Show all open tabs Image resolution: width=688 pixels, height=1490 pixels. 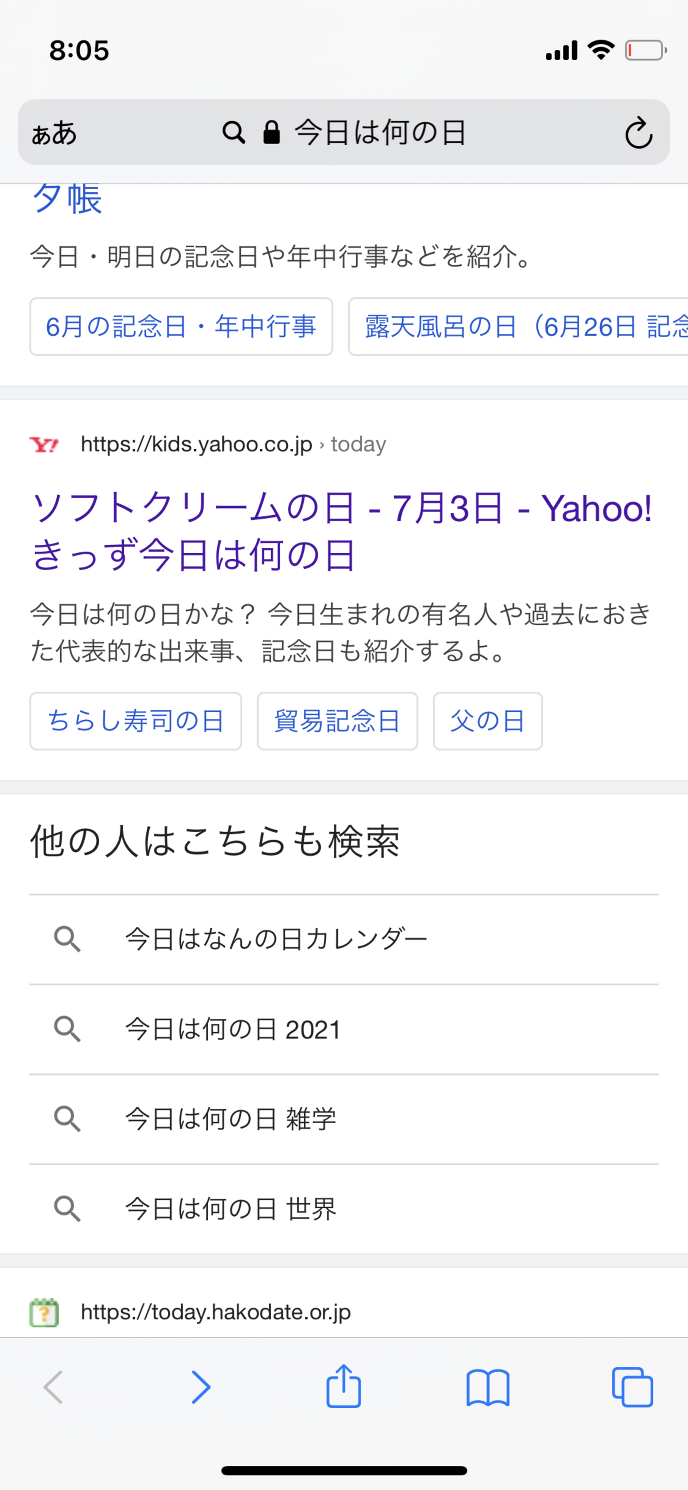[x=632, y=1387]
